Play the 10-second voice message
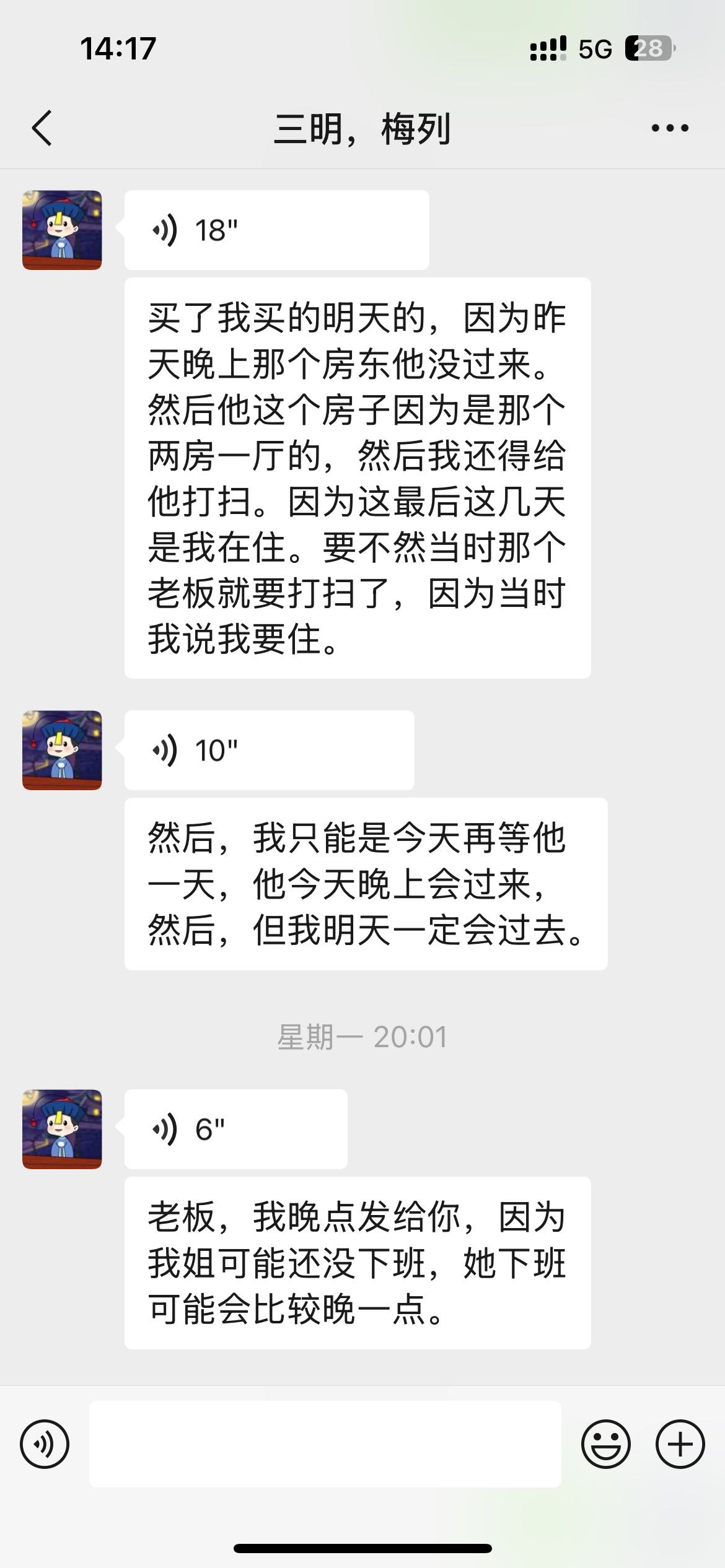The width and height of the screenshot is (725, 1568). coord(269,750)
